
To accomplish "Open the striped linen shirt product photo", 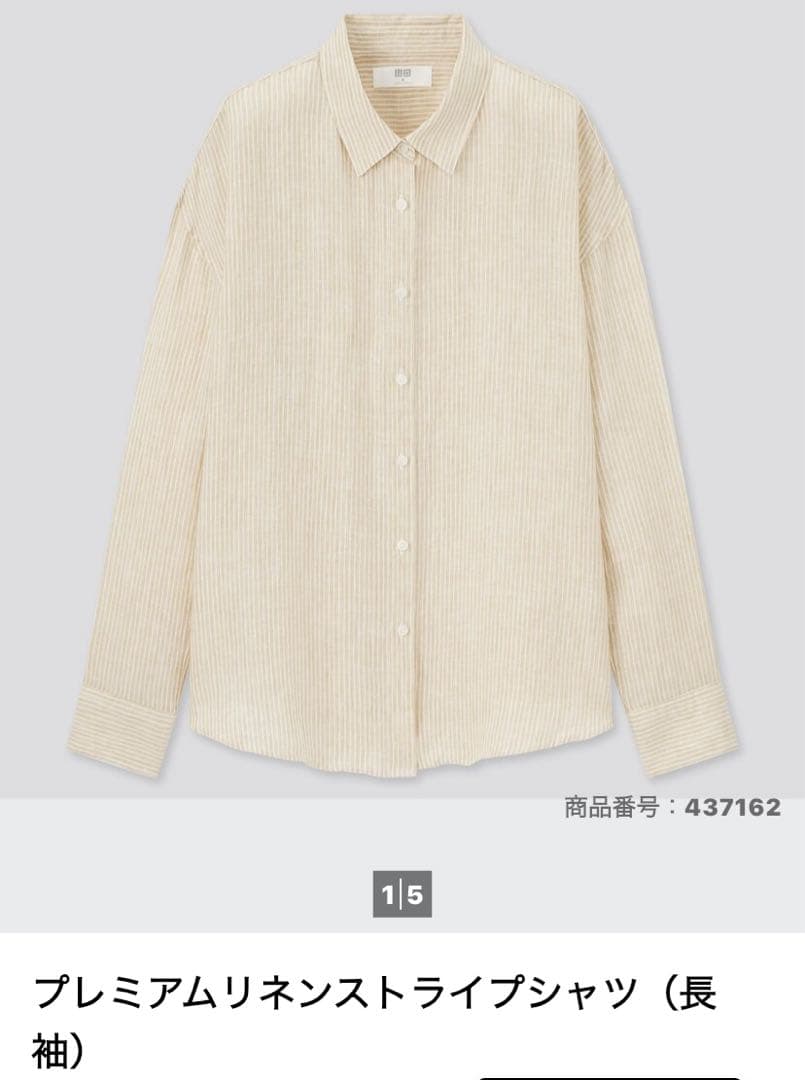I will pos(402,400).
